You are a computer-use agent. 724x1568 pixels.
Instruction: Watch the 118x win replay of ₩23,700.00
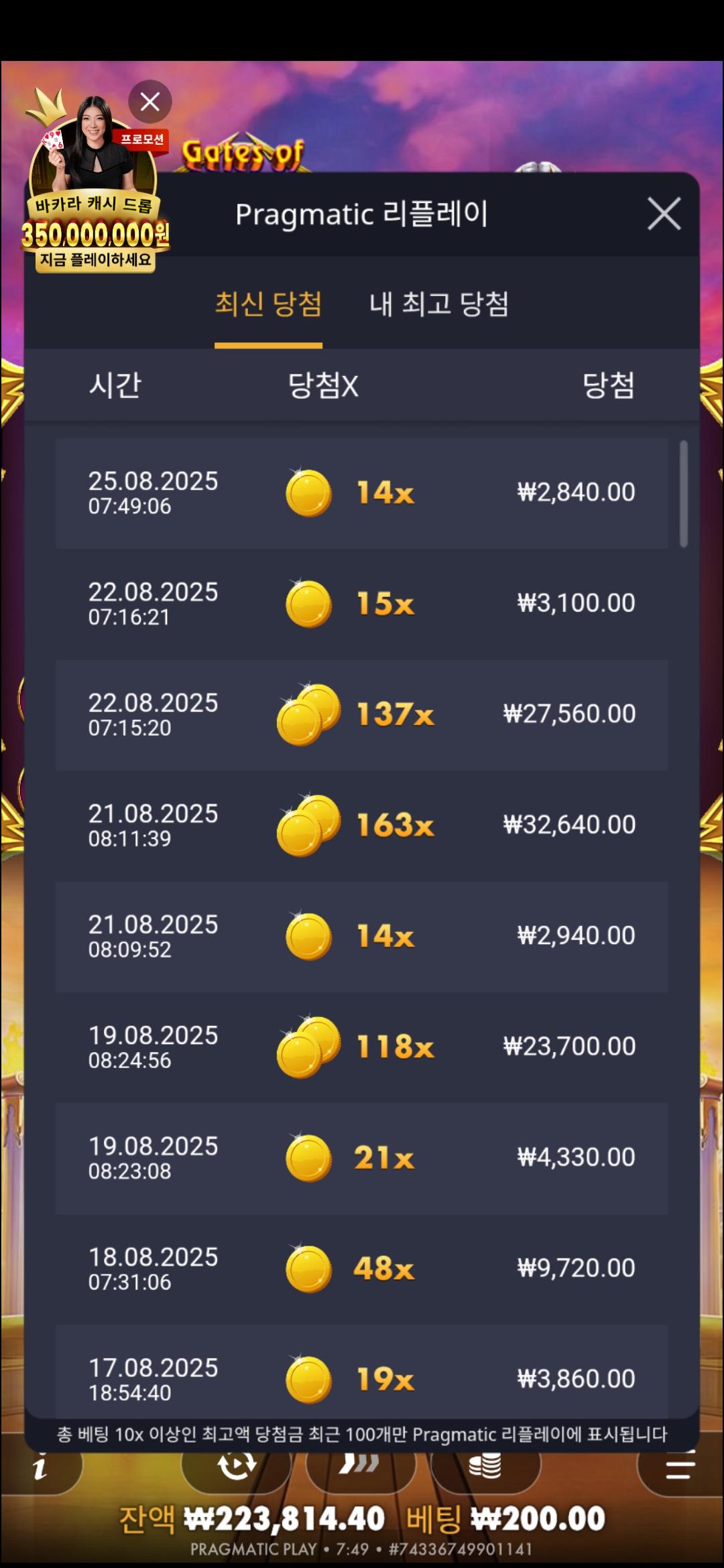click(362, 1047)
